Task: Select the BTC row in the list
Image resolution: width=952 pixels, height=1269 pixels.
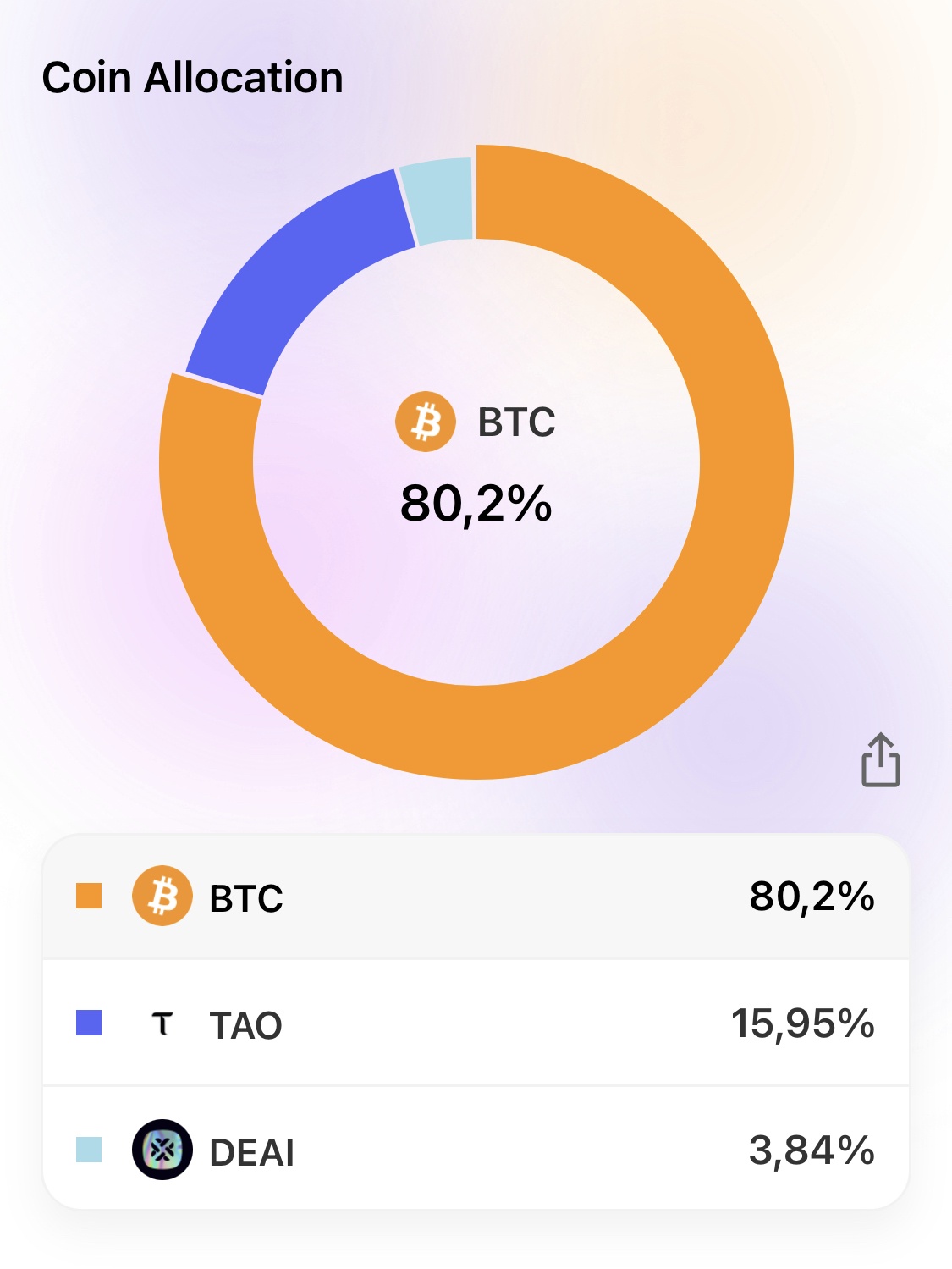Action: (476, 897)
